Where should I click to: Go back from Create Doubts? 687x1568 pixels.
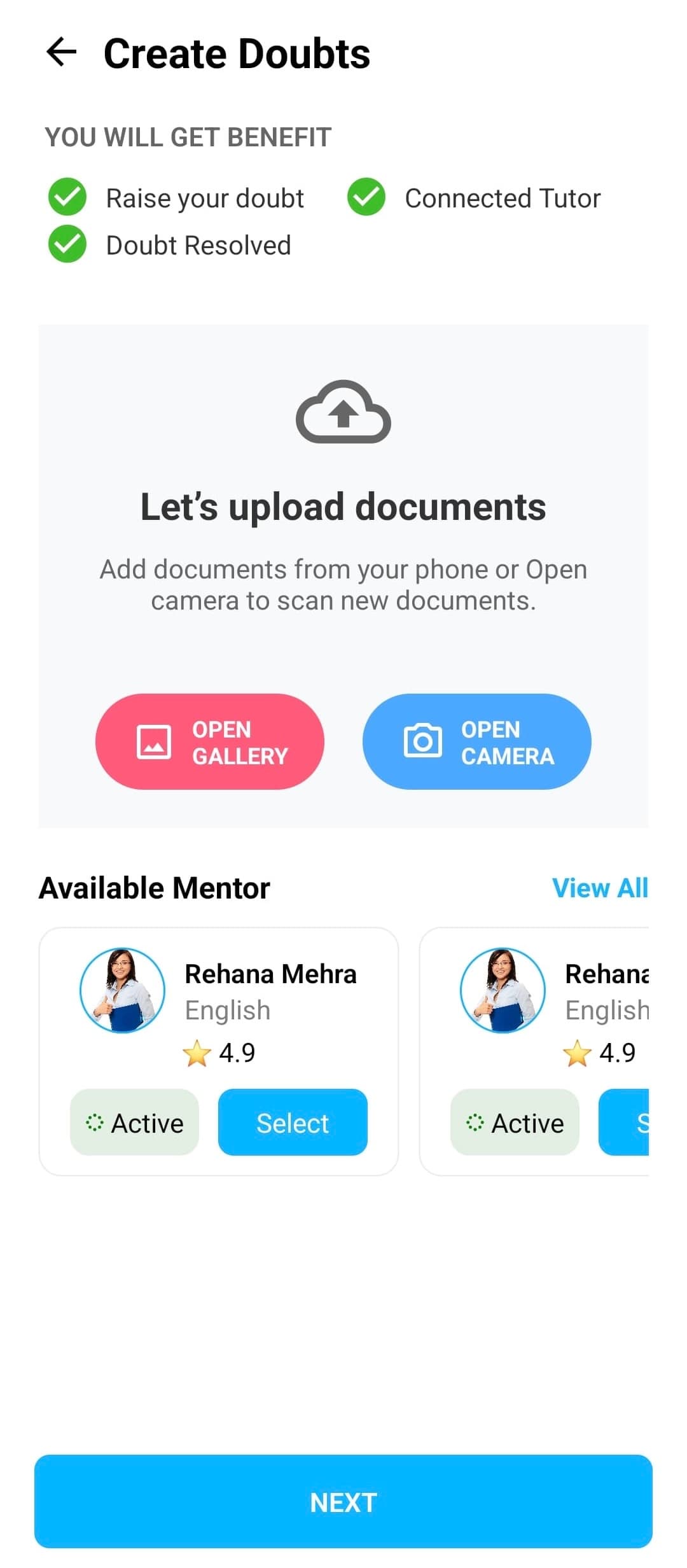point(62,52)
